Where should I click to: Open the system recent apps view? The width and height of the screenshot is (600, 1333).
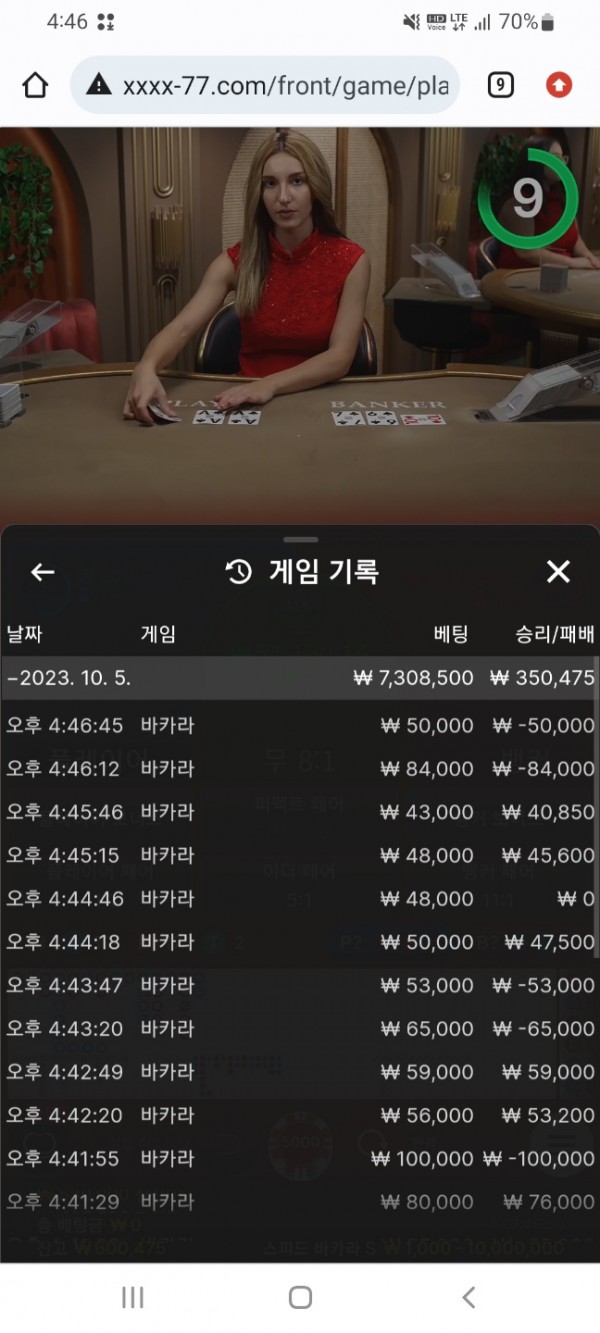(x=132, y=1297)
